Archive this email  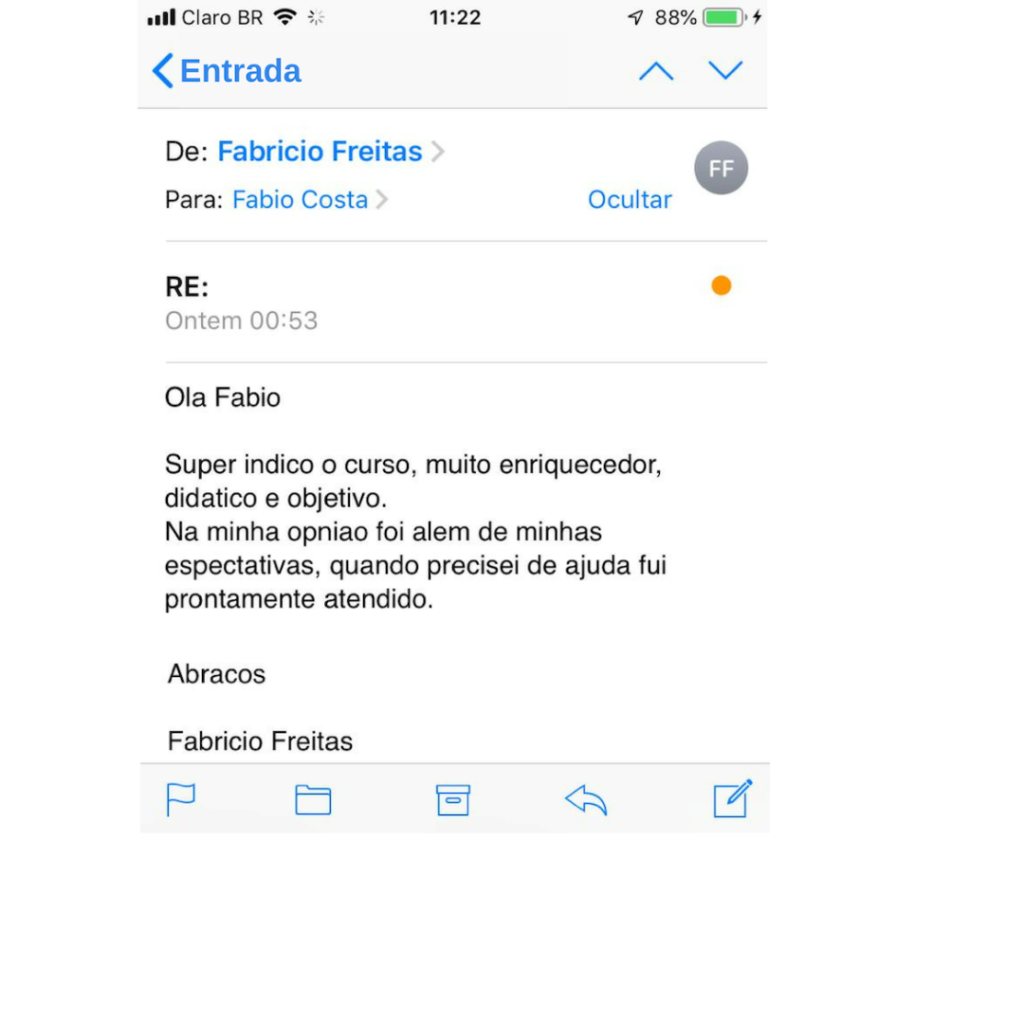point(453,800)
